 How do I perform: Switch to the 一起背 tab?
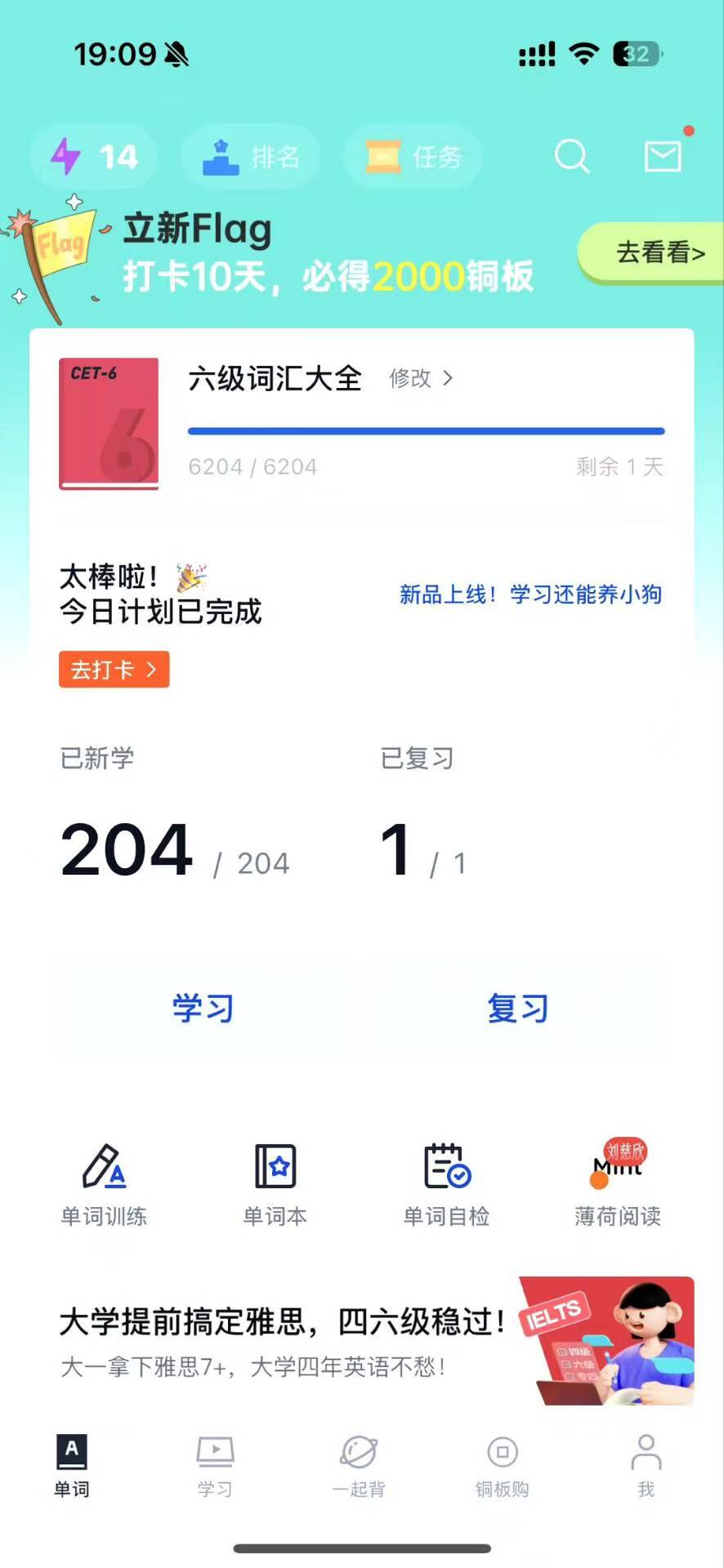coord(359,1466)
